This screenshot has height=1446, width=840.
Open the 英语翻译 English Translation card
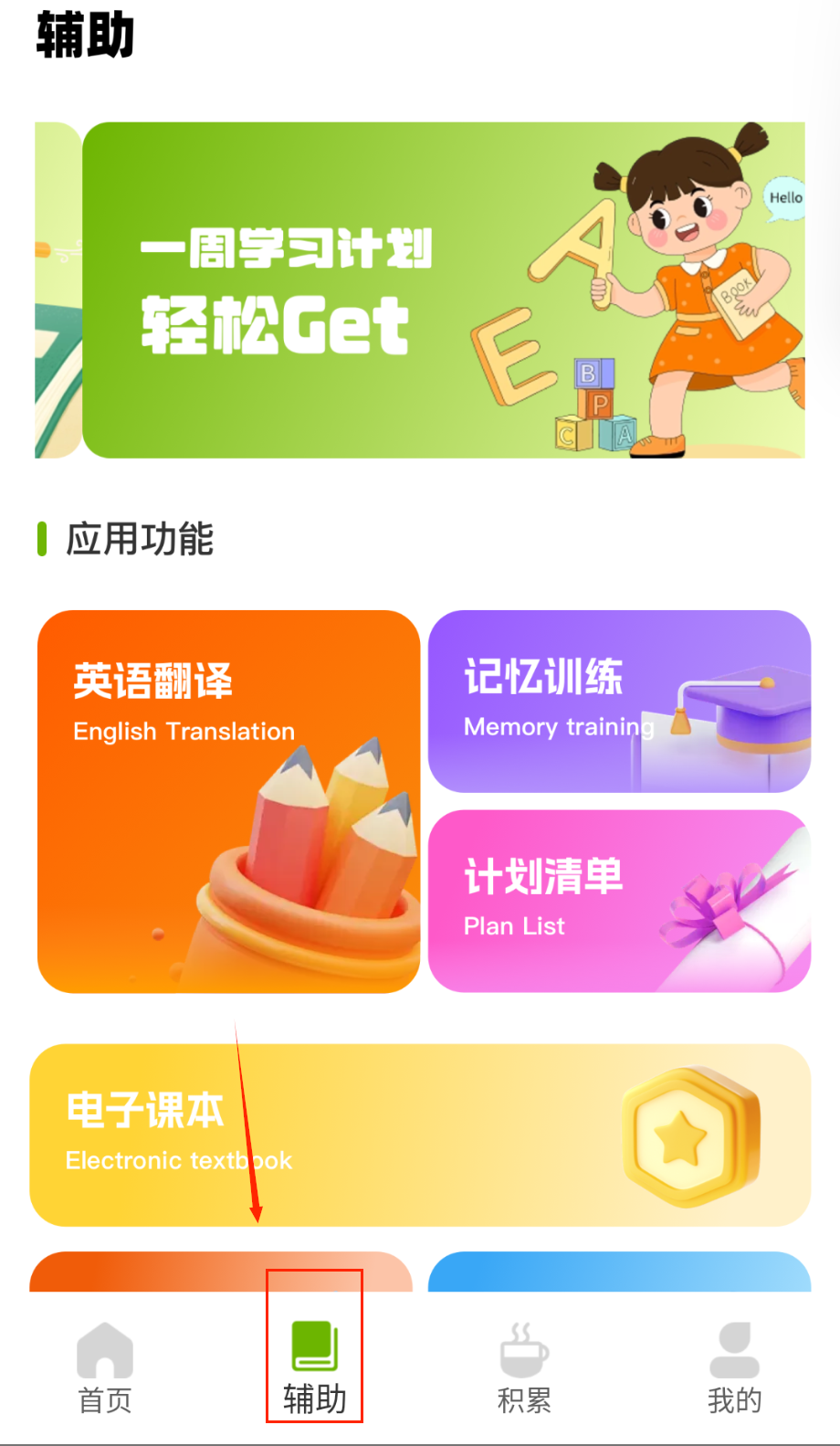tap(228, 801)
